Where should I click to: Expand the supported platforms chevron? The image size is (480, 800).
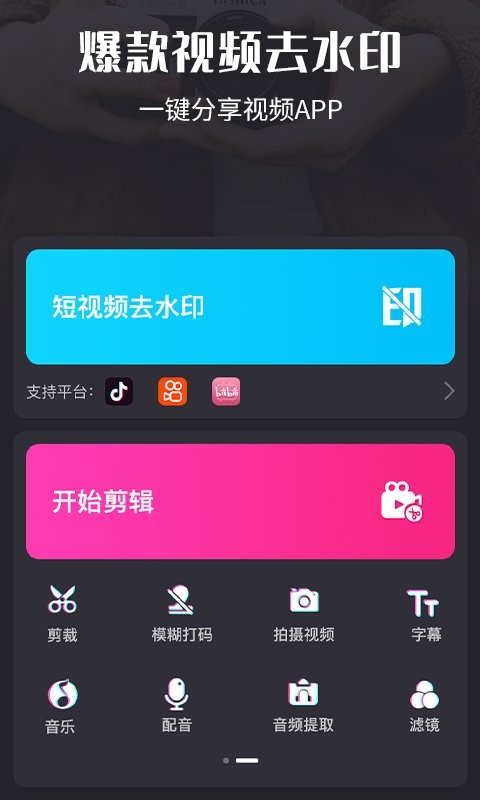pyautogui.click(x=449, y=391)
